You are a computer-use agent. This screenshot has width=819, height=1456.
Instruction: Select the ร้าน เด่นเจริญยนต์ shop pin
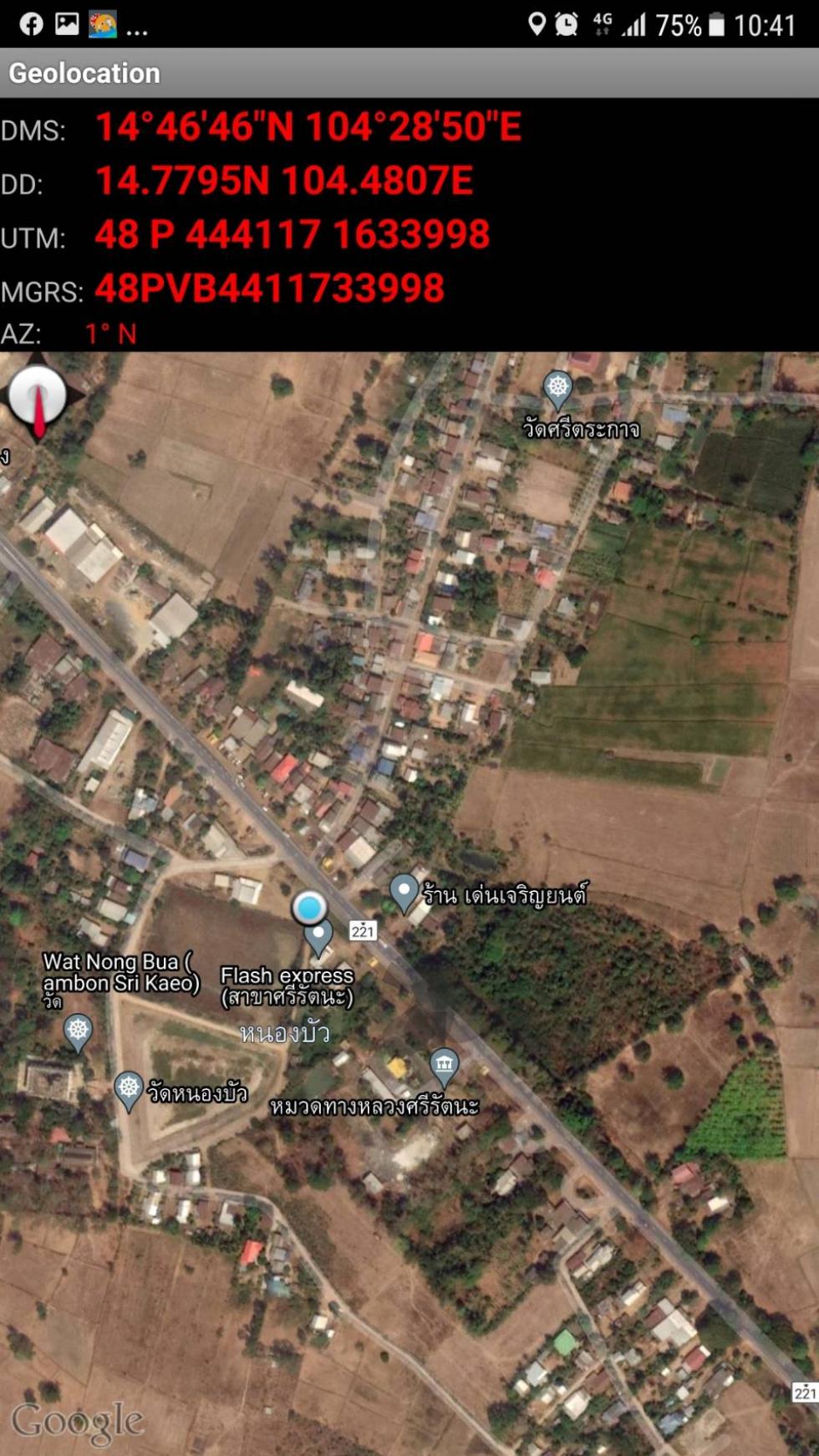[404, 893]
